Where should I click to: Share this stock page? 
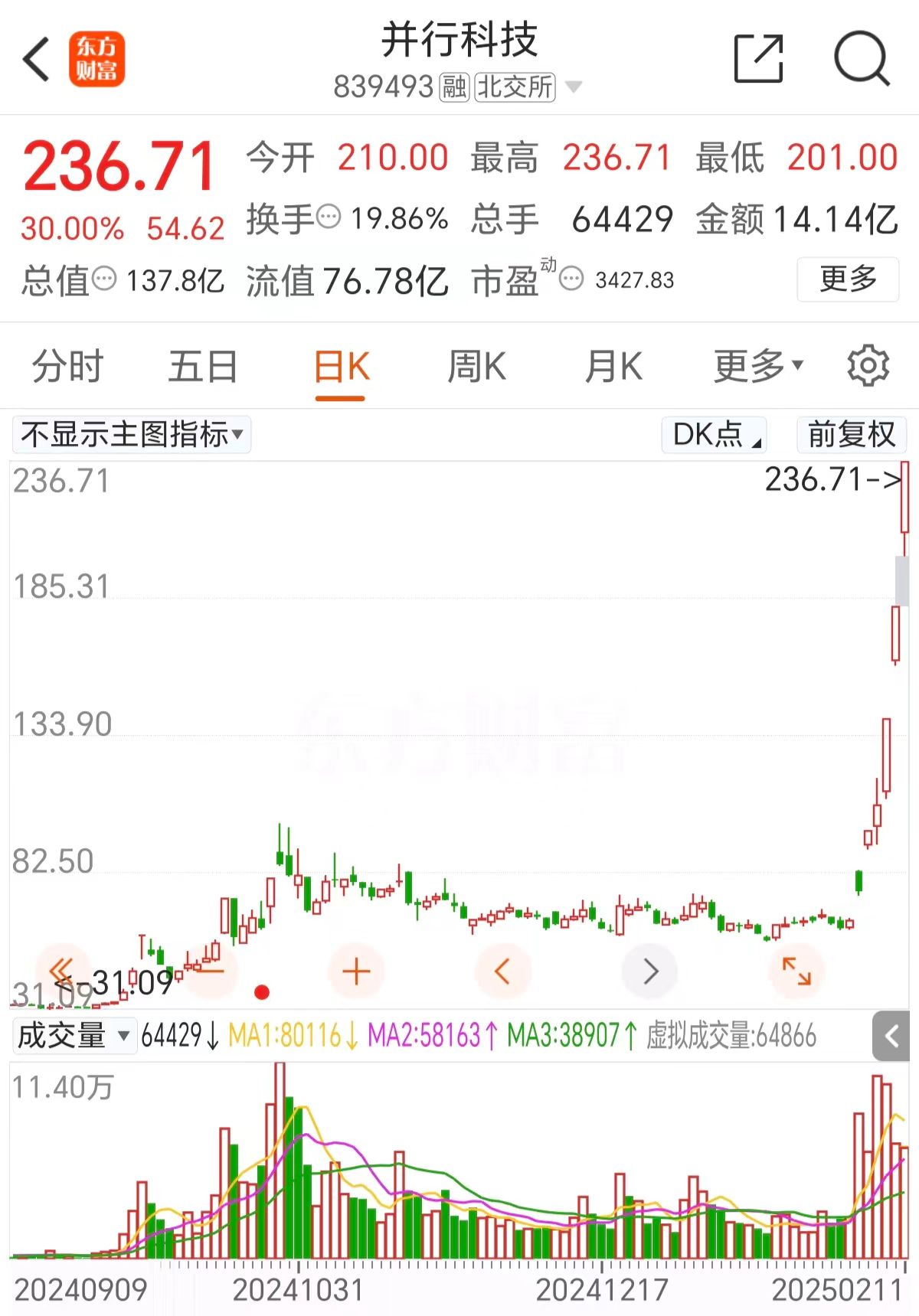pos(758,58)
